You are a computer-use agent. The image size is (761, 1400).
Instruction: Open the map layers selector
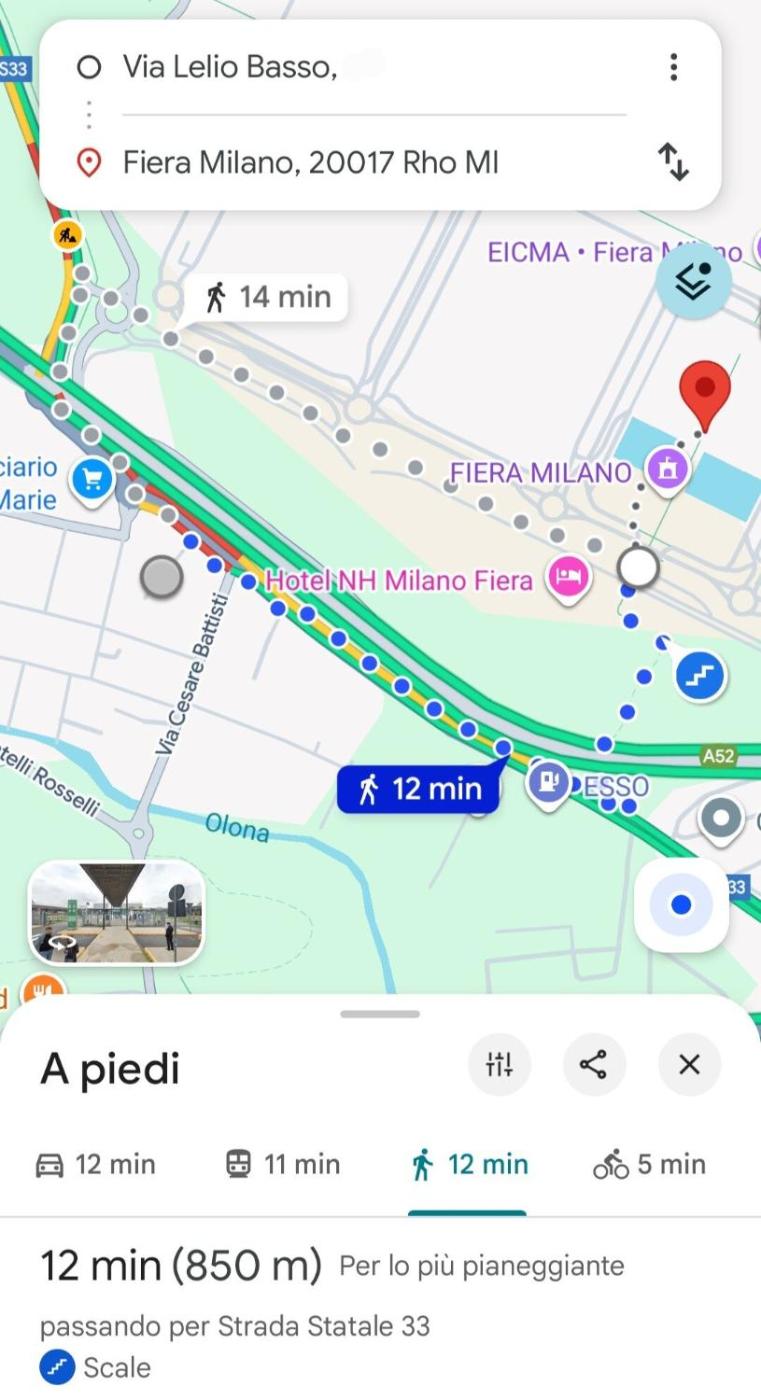click(x=693, y=283)
